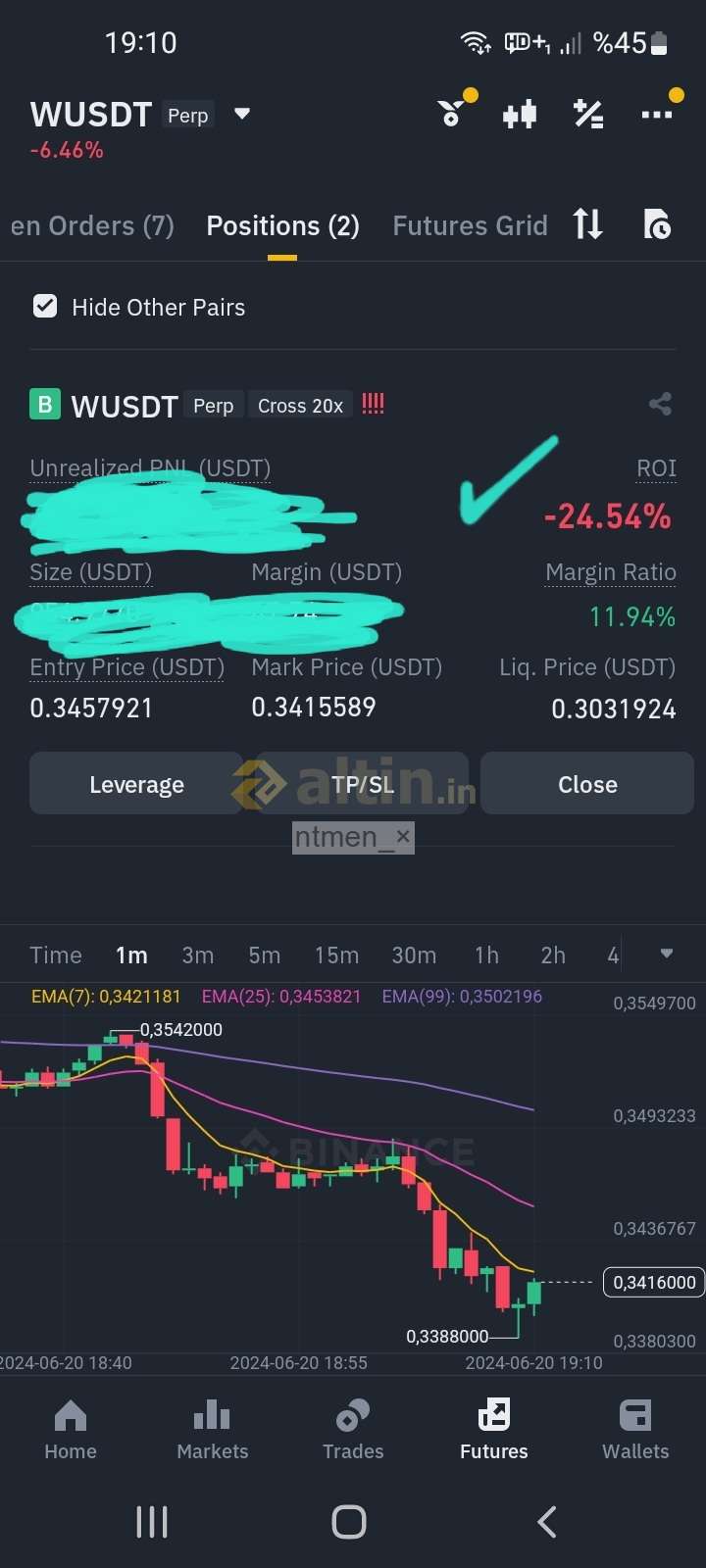Screen dimensions: 706x1568
Task: Open the three-dot overflow menu
Action: click(657, 115)
